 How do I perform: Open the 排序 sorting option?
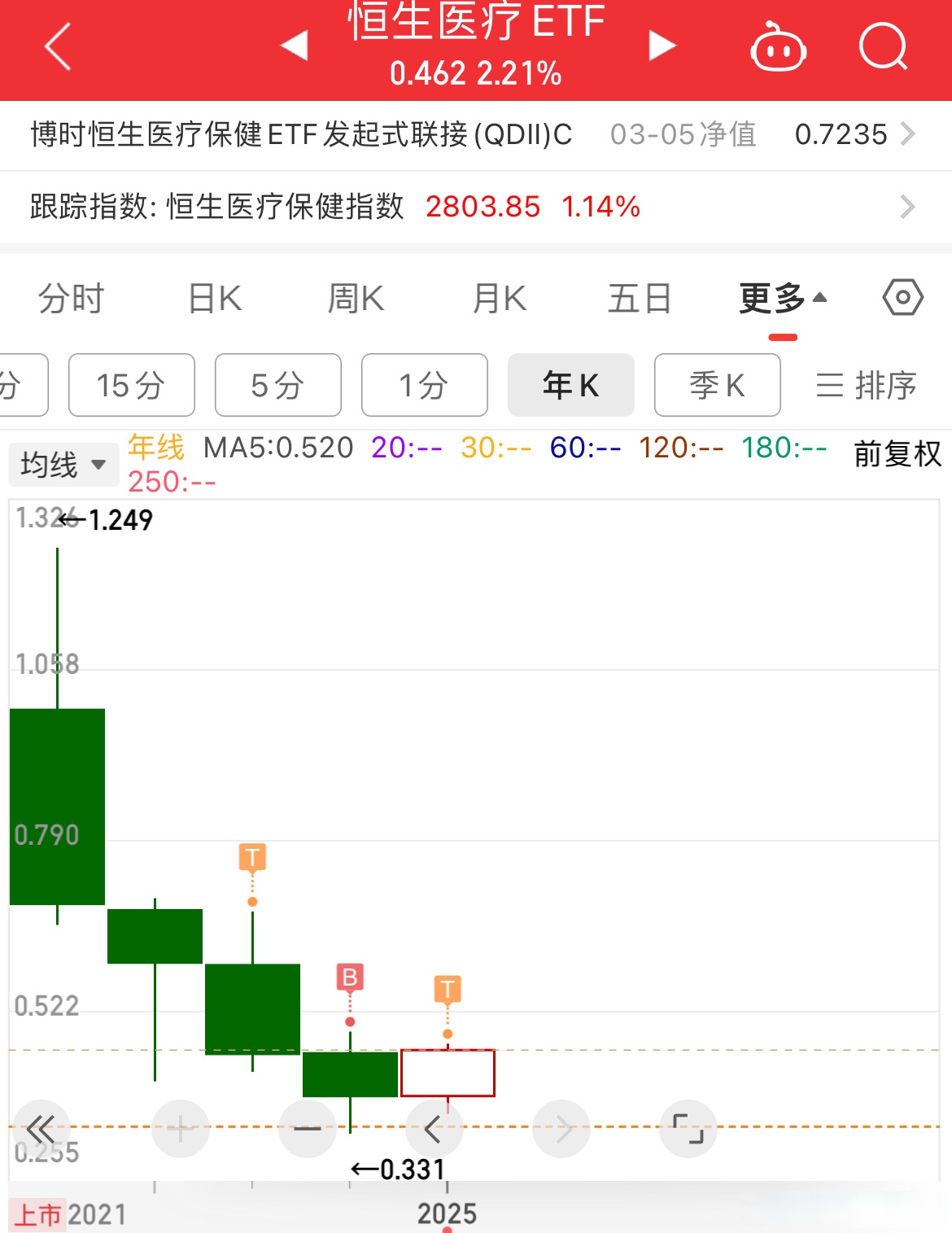[x=867, y=385]
